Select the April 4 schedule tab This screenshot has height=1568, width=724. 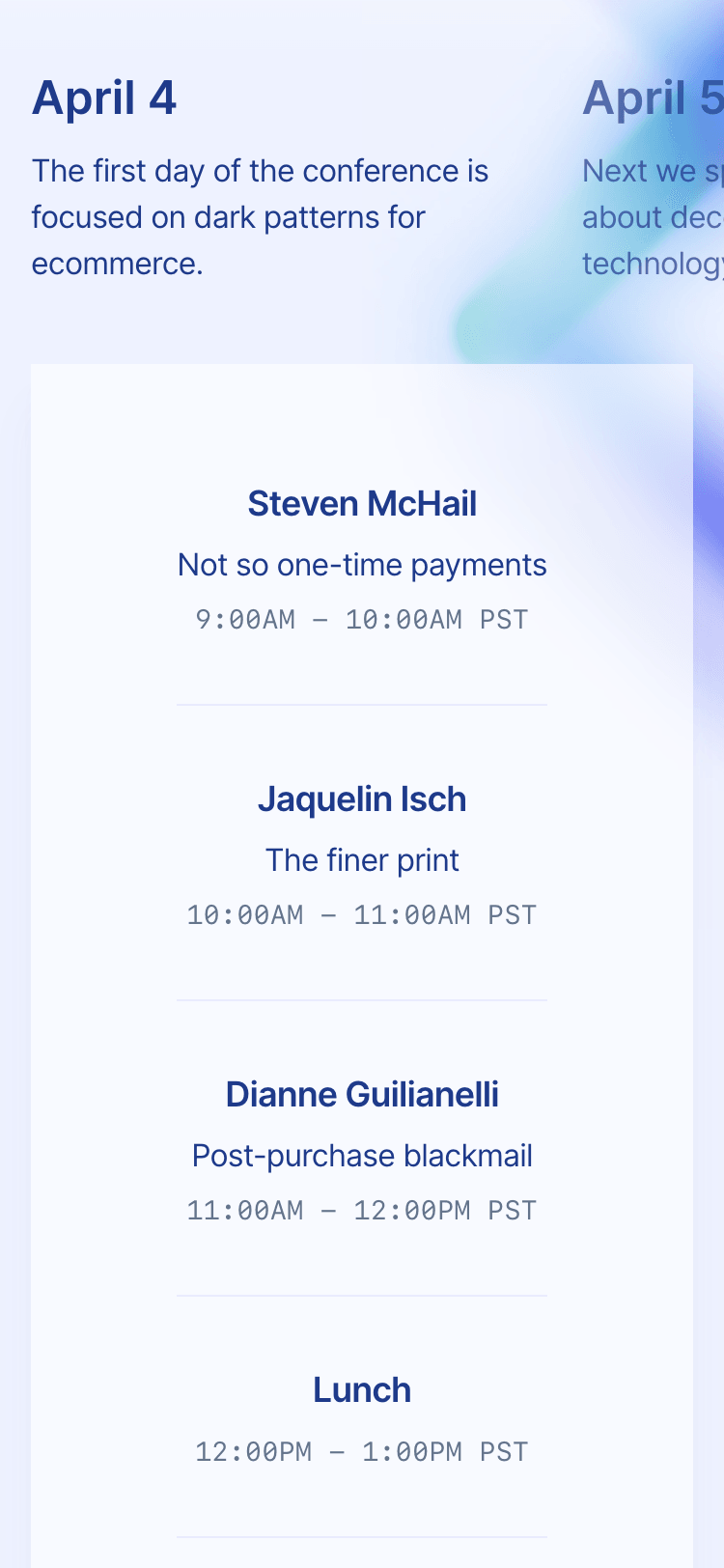click(104, 98)
